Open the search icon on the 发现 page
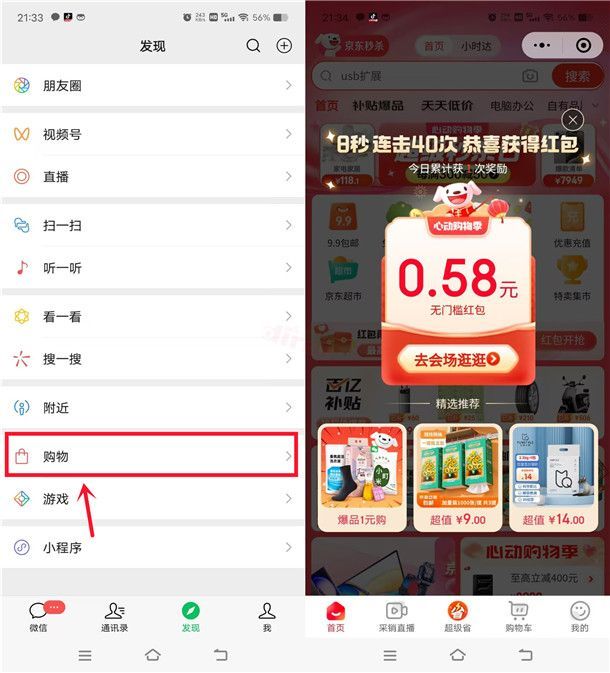610x673 pixels. 253,46
